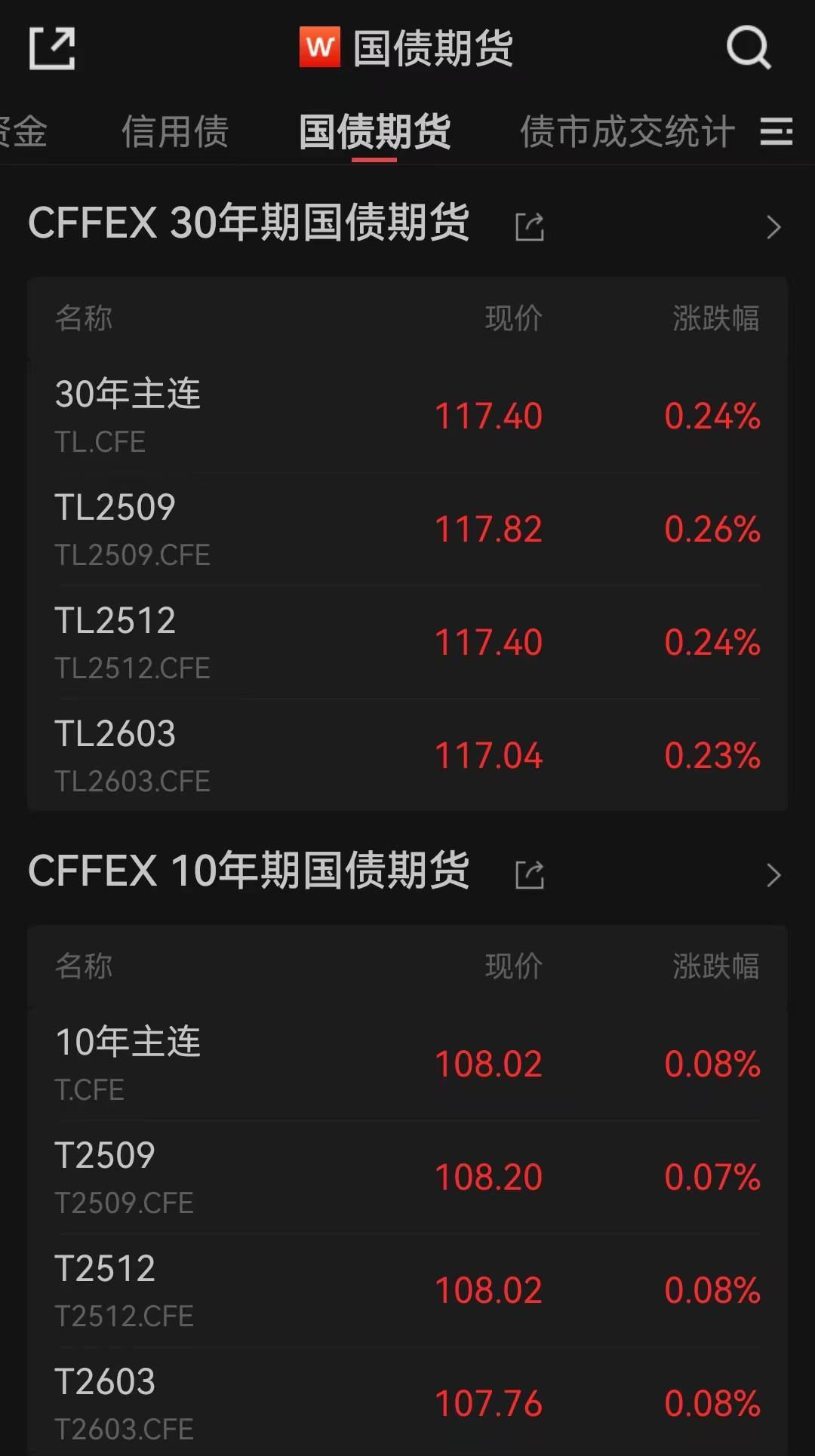The height and width of the screenshot is (1456, 815).
Task: Tap the share icon in top bar
Action: tap(52, 48)
